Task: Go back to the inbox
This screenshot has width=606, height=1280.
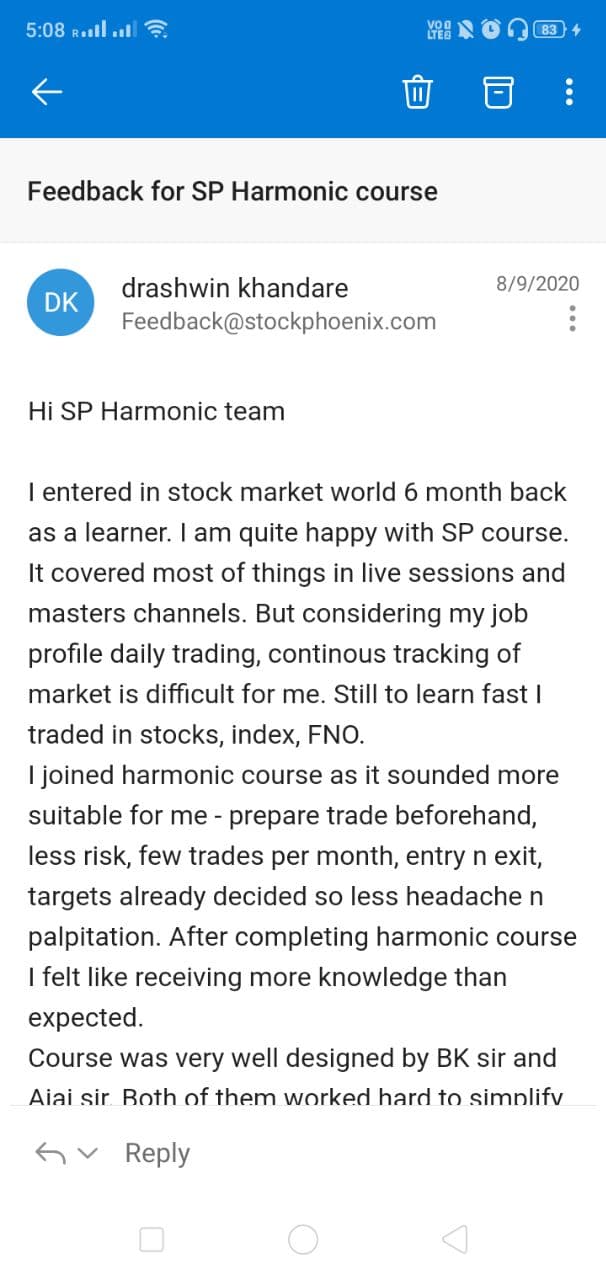Action: tap(47, 92)
